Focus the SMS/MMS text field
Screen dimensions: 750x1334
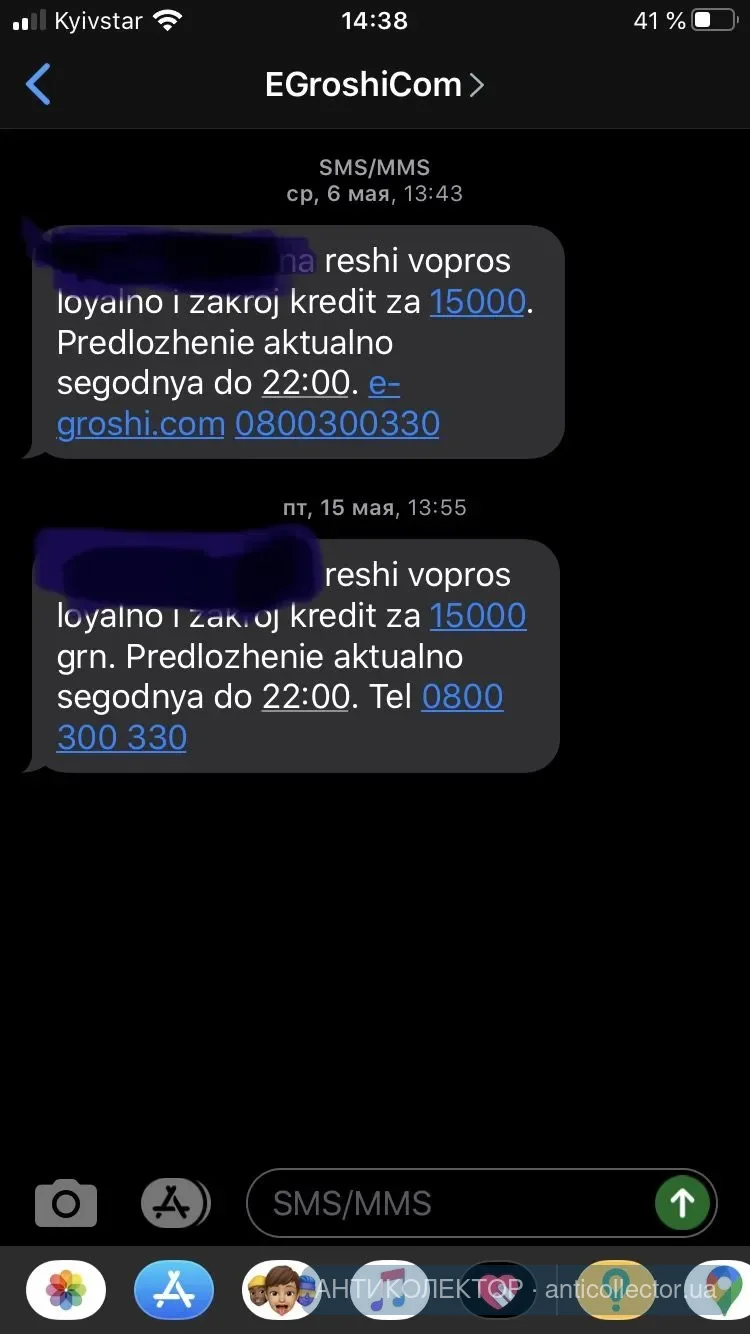450,1203
